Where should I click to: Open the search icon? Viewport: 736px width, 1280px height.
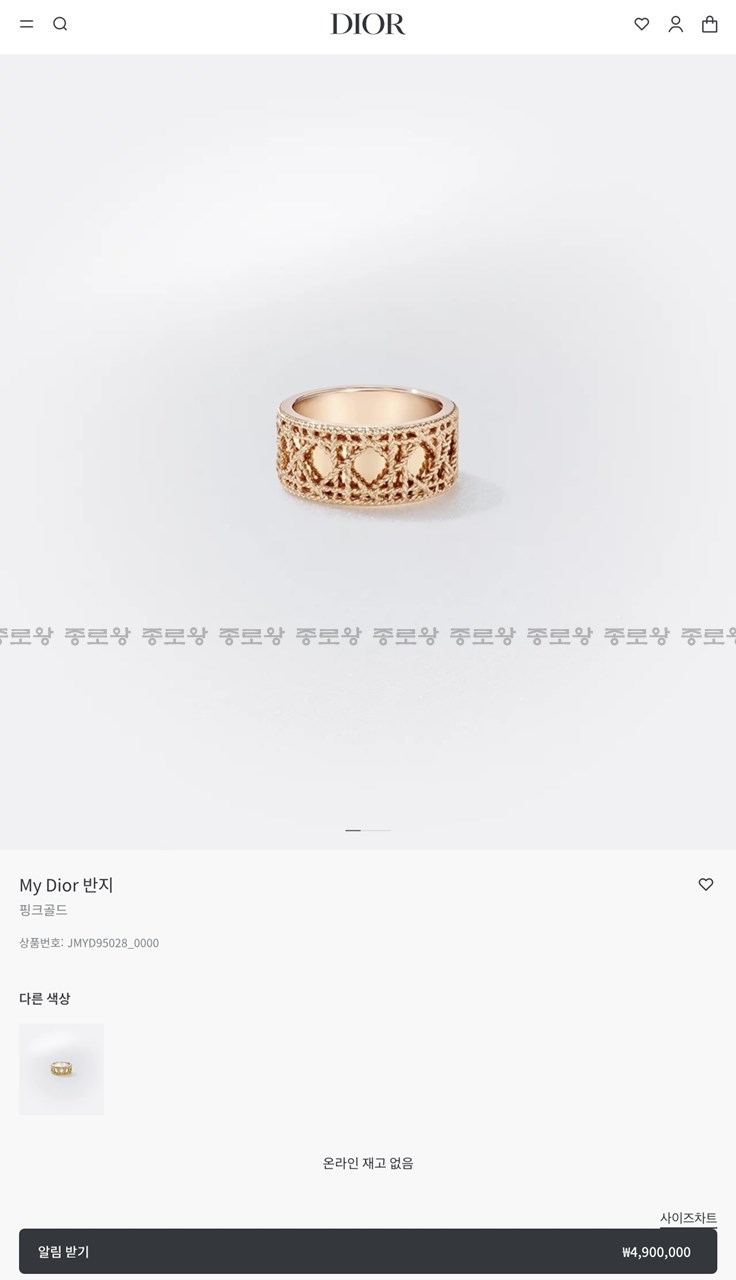(x=60, y=24)
